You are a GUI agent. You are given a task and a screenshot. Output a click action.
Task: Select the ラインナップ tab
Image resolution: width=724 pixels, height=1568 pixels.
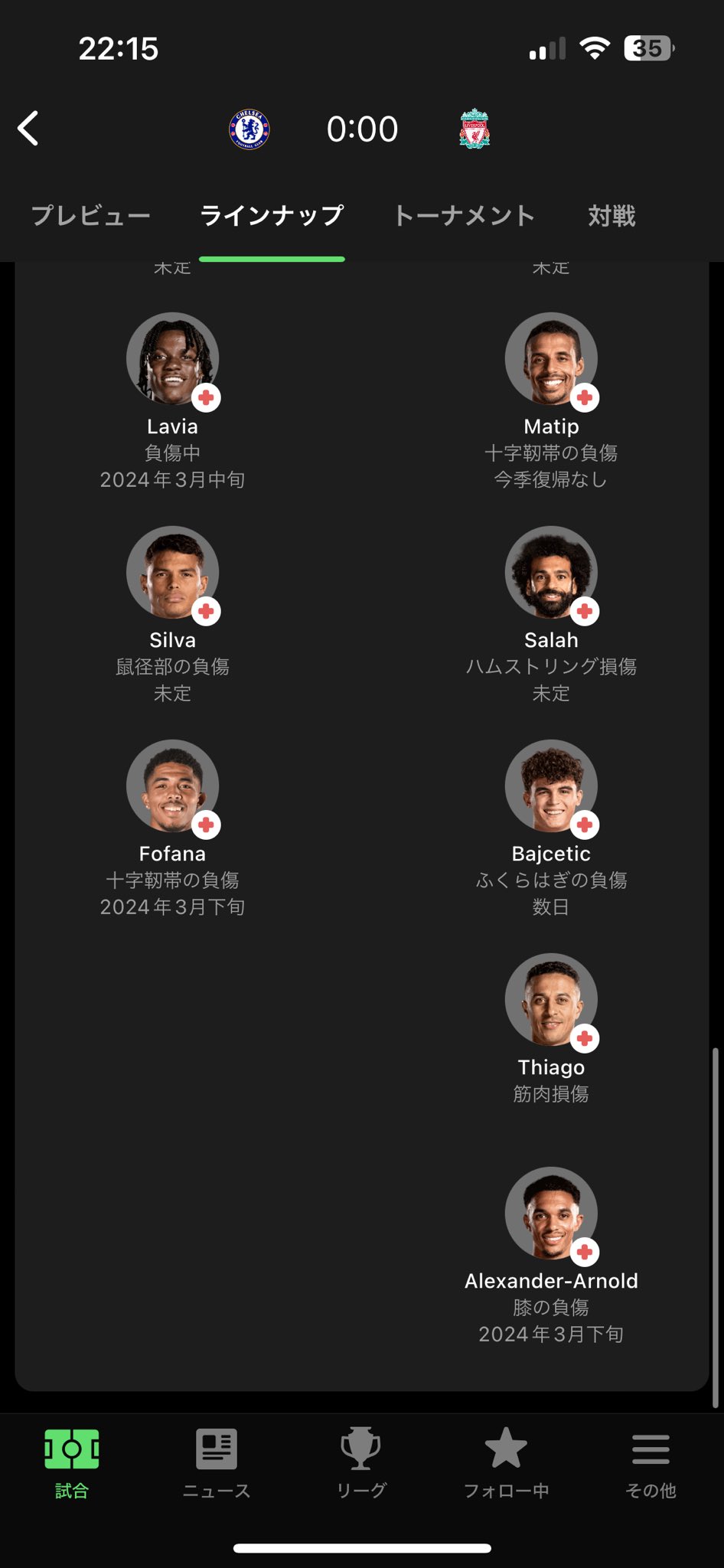pyautogui.click(x=272, y=216)
